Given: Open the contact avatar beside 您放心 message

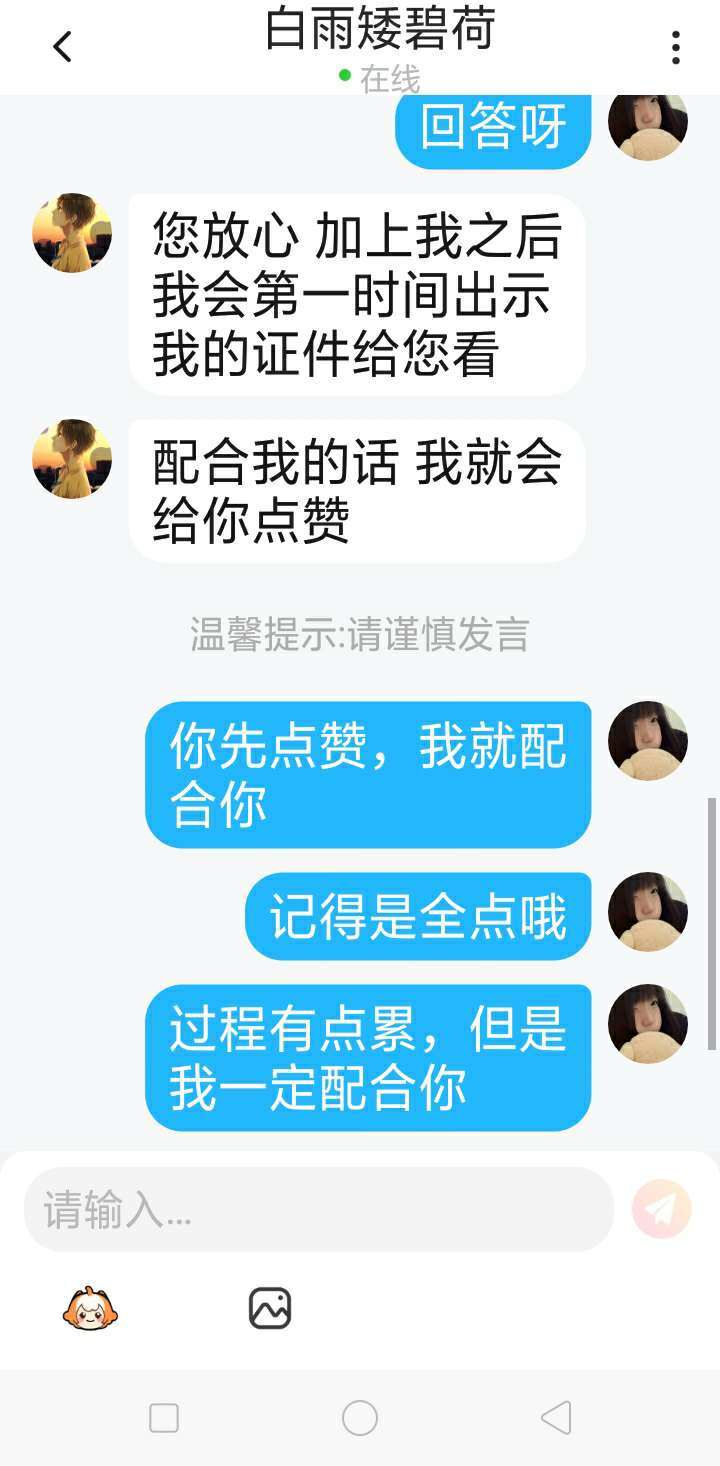Looking at the screenshot, I should [x=72, y=233].
